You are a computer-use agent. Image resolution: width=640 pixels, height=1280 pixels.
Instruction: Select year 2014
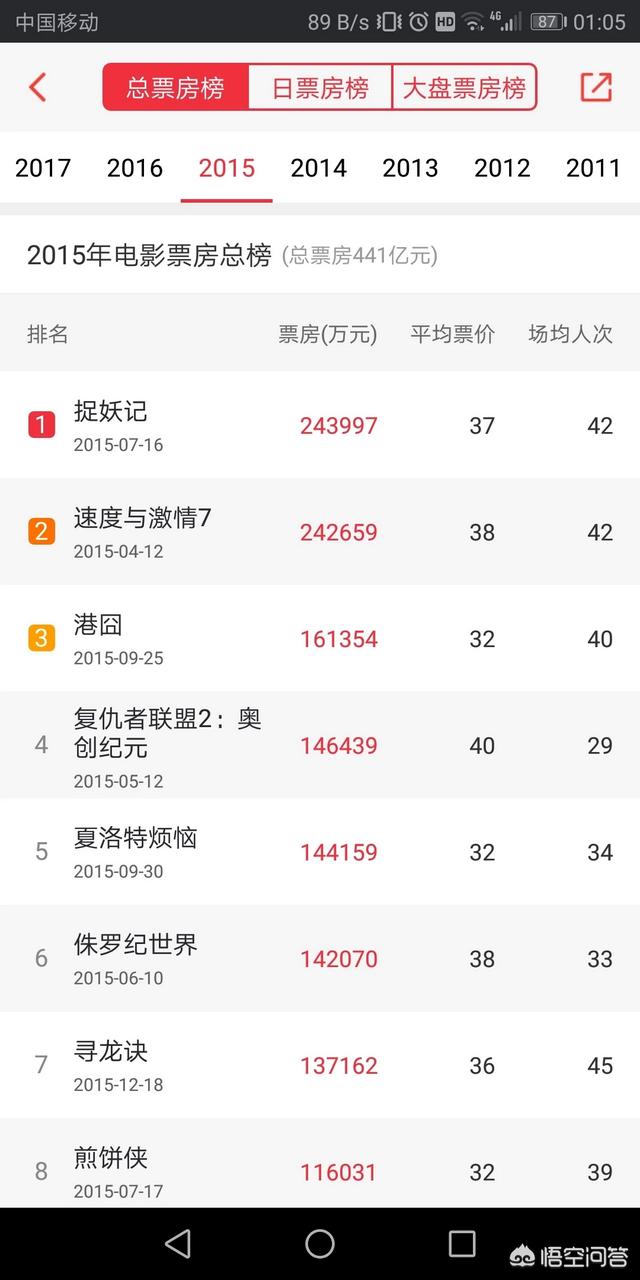pos(318,167)
